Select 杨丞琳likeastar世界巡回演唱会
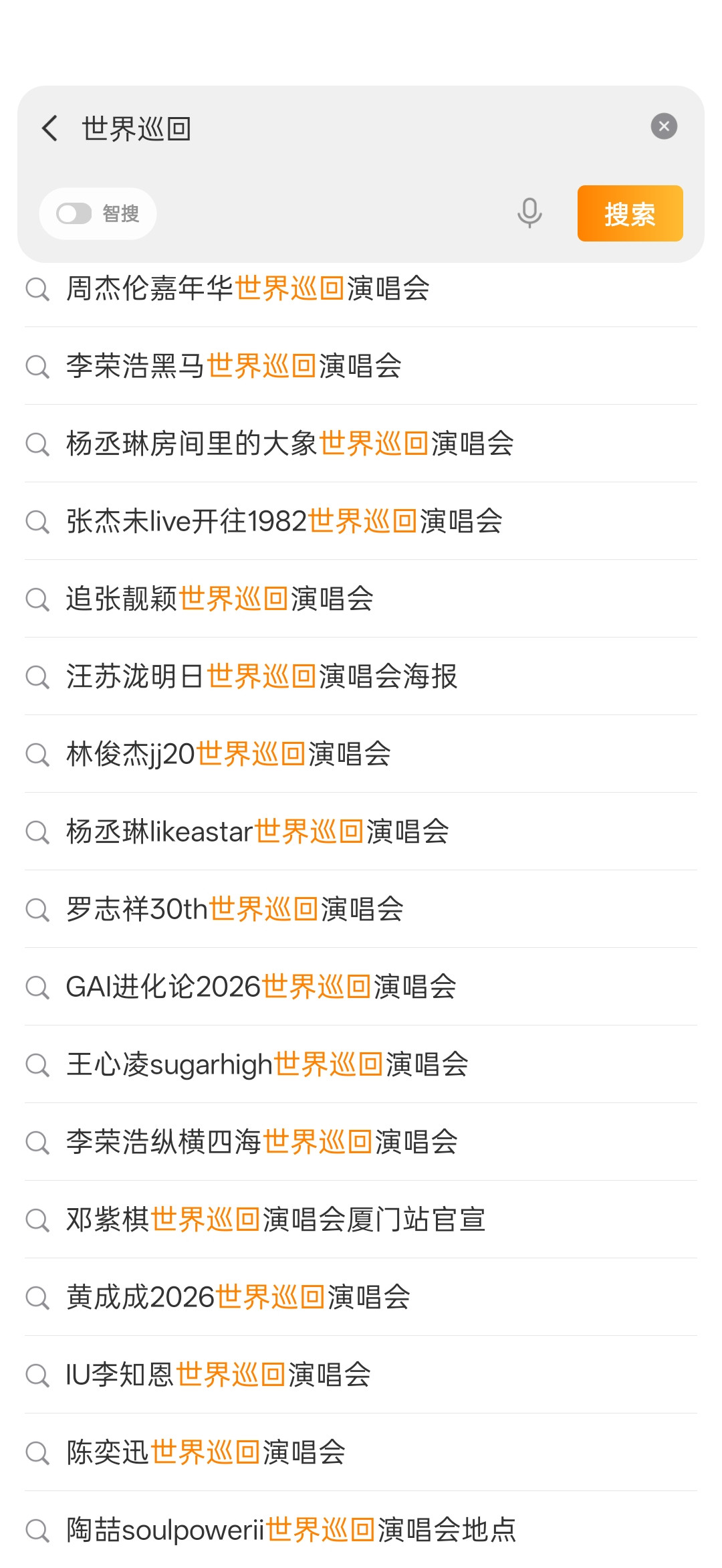 tap(257, 832)
